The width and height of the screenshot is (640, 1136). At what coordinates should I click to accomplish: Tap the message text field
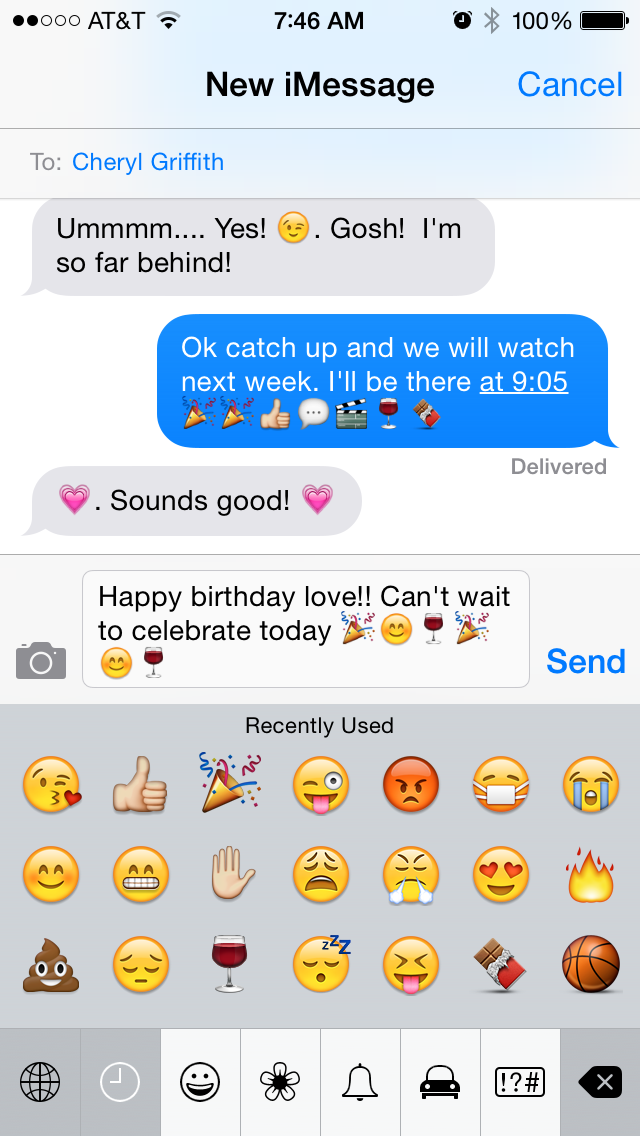point(305,629)
